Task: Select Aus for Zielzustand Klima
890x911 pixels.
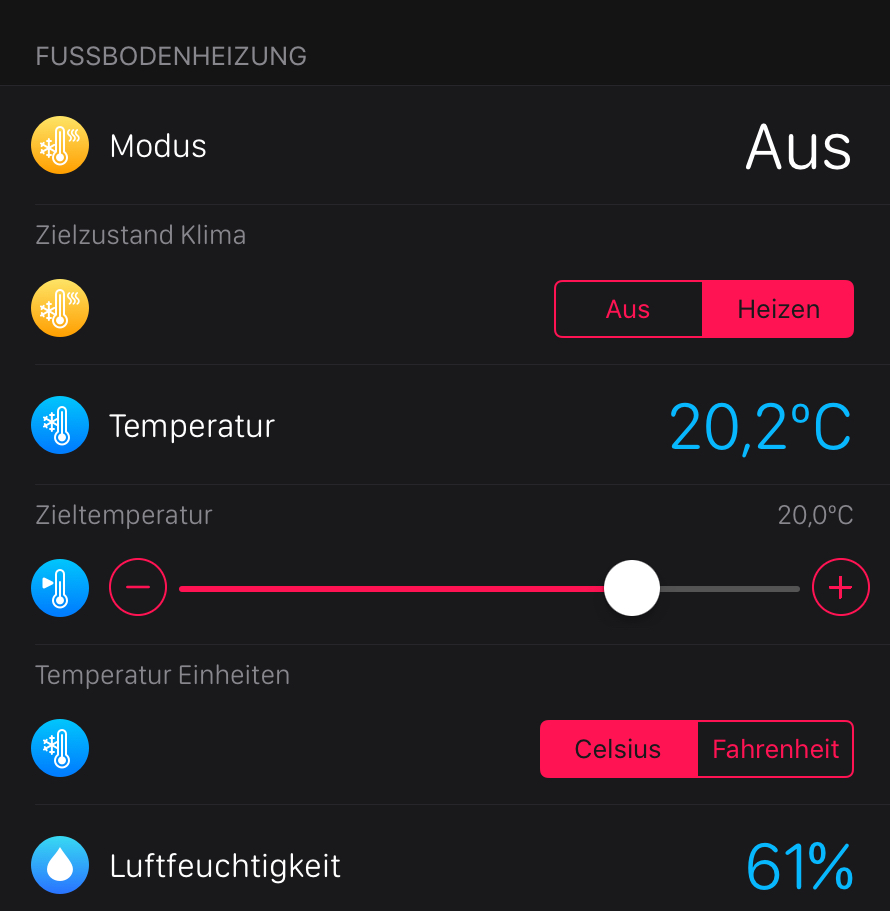Action: 628,309
